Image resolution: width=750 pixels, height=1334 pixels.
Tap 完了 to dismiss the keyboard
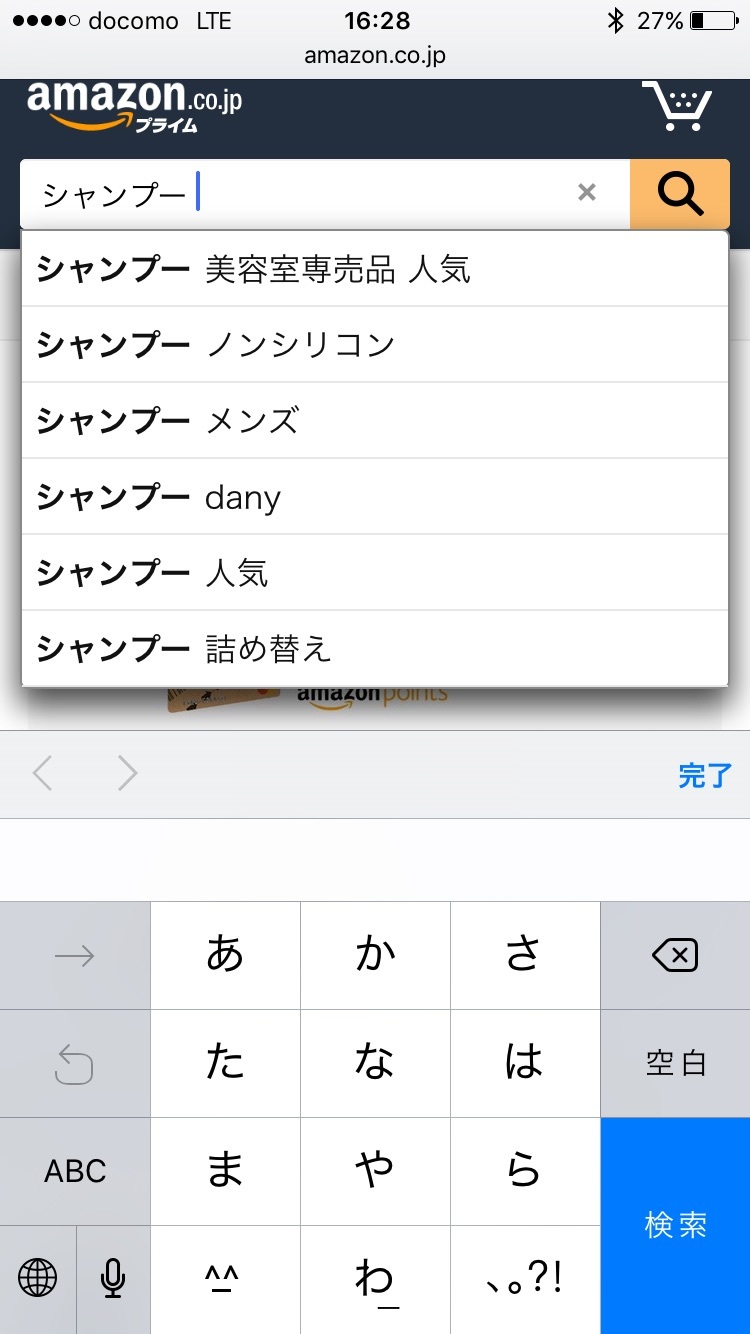tap(705, 775)
